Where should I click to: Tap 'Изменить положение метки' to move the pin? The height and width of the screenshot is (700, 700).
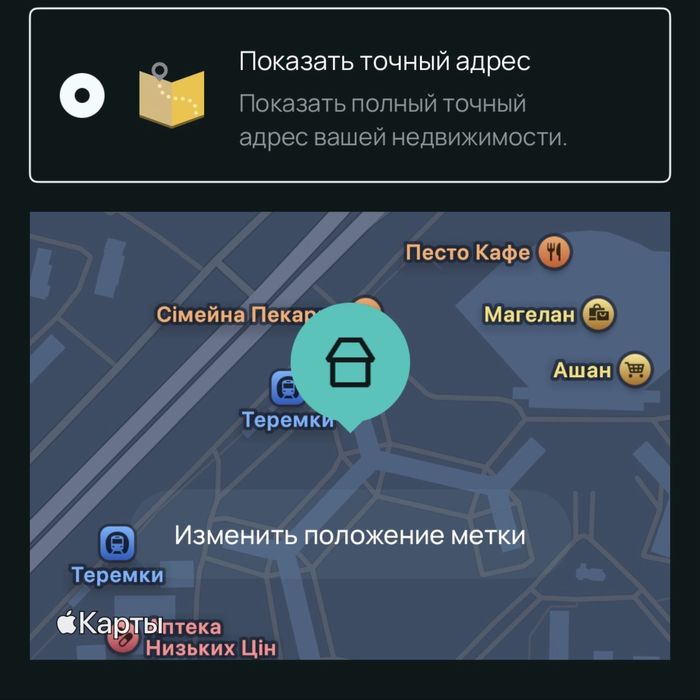(349, 535)
